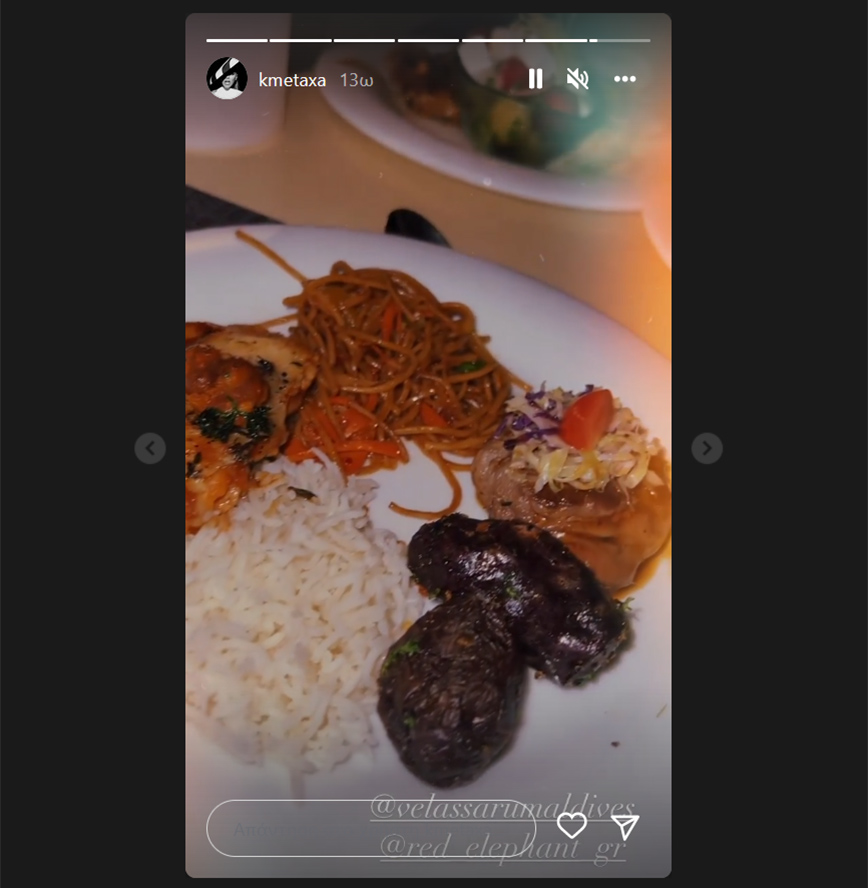Open the kmetaxa username link
The image size is (868, 888).
pos(292,80)
